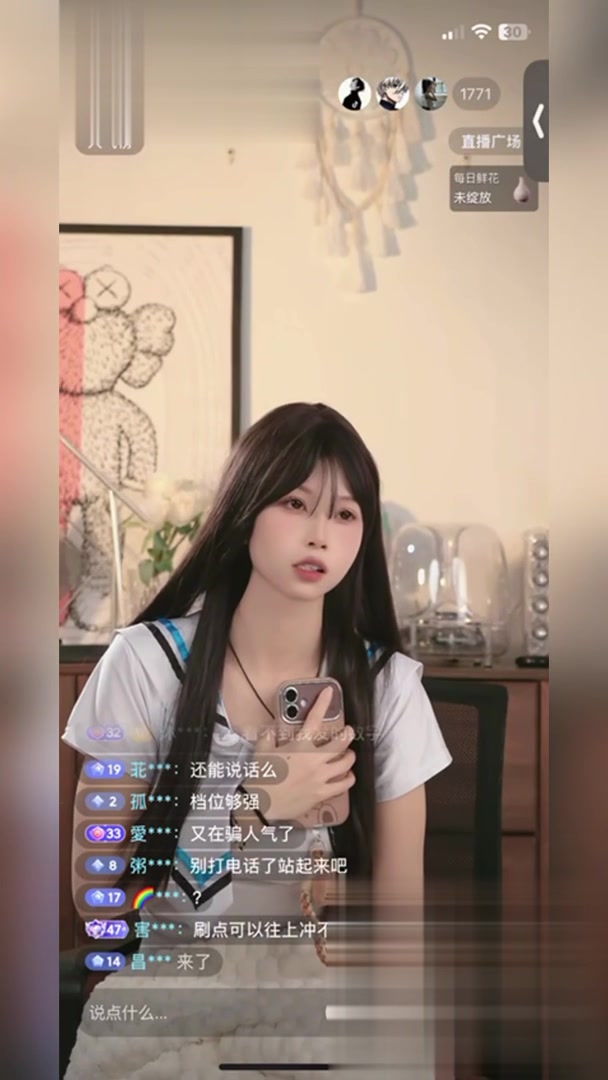Image resolution: width=608 pixels, height=1080 pixels.
Task: Open the 每日鲜花 daily flower widget
Action: coord(493,188)
